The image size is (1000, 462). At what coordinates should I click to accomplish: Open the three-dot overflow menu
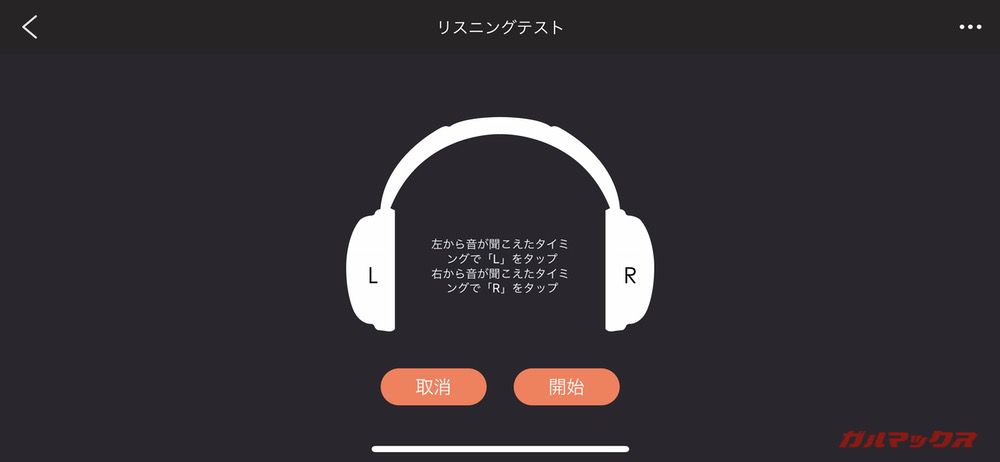970,27
